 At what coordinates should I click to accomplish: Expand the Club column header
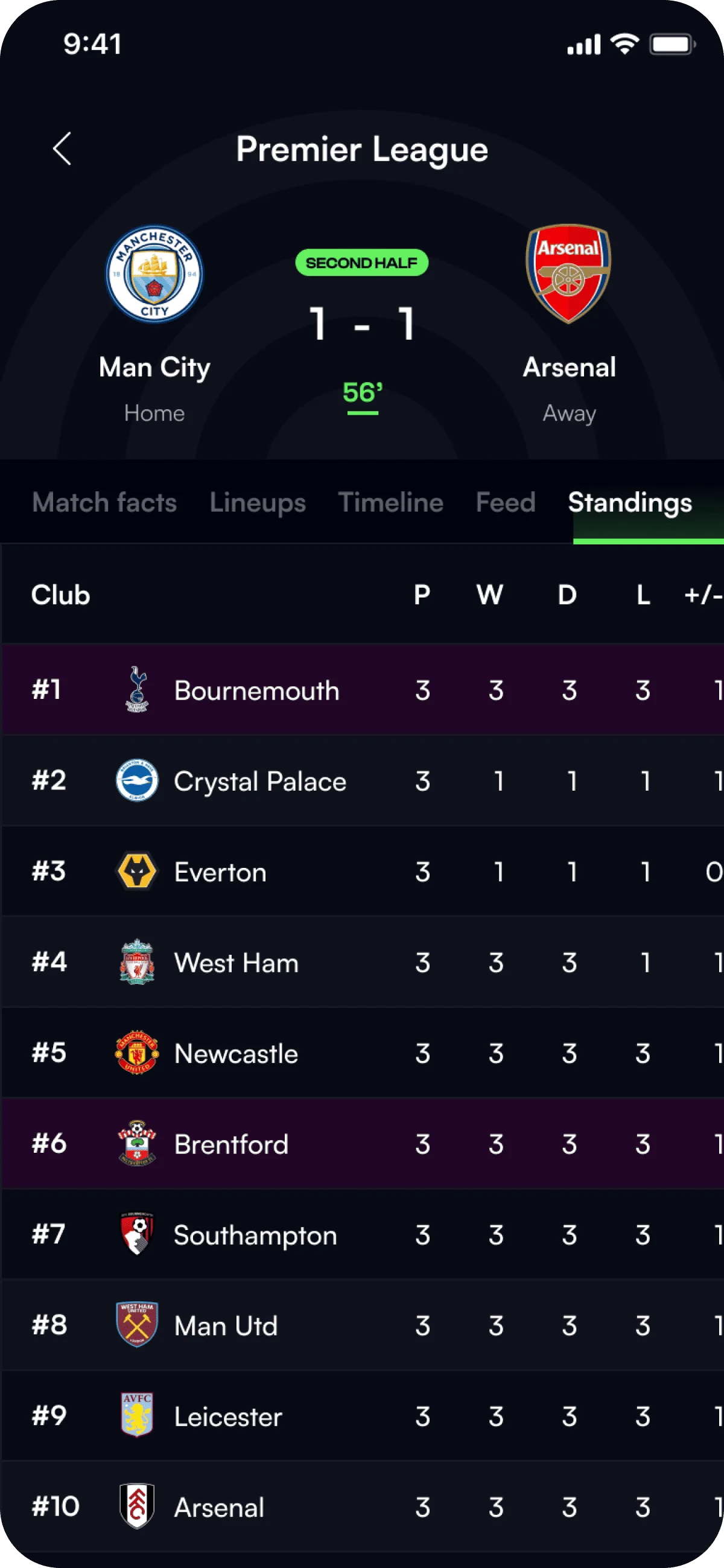(x=60, y=594)
